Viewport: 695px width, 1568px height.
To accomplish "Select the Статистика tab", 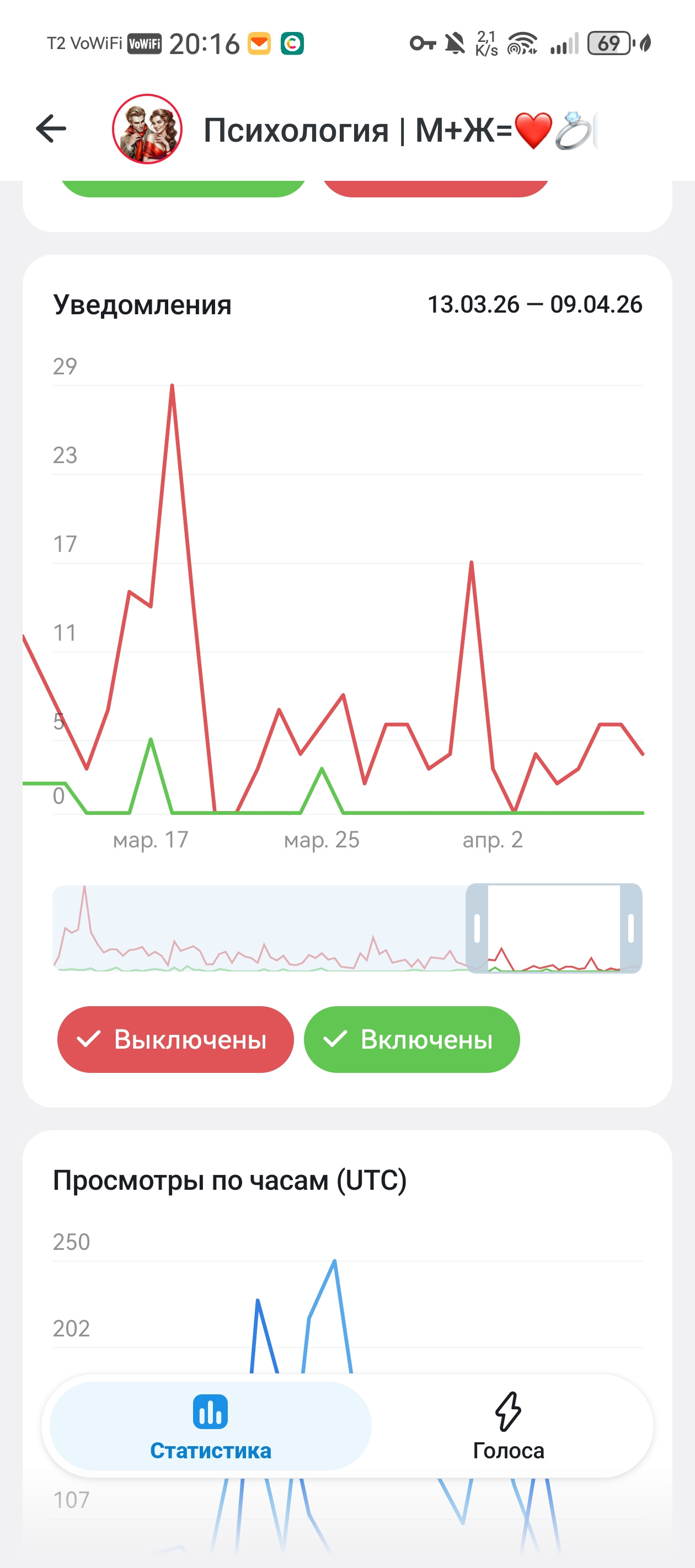I will [x=210, y=1426].
